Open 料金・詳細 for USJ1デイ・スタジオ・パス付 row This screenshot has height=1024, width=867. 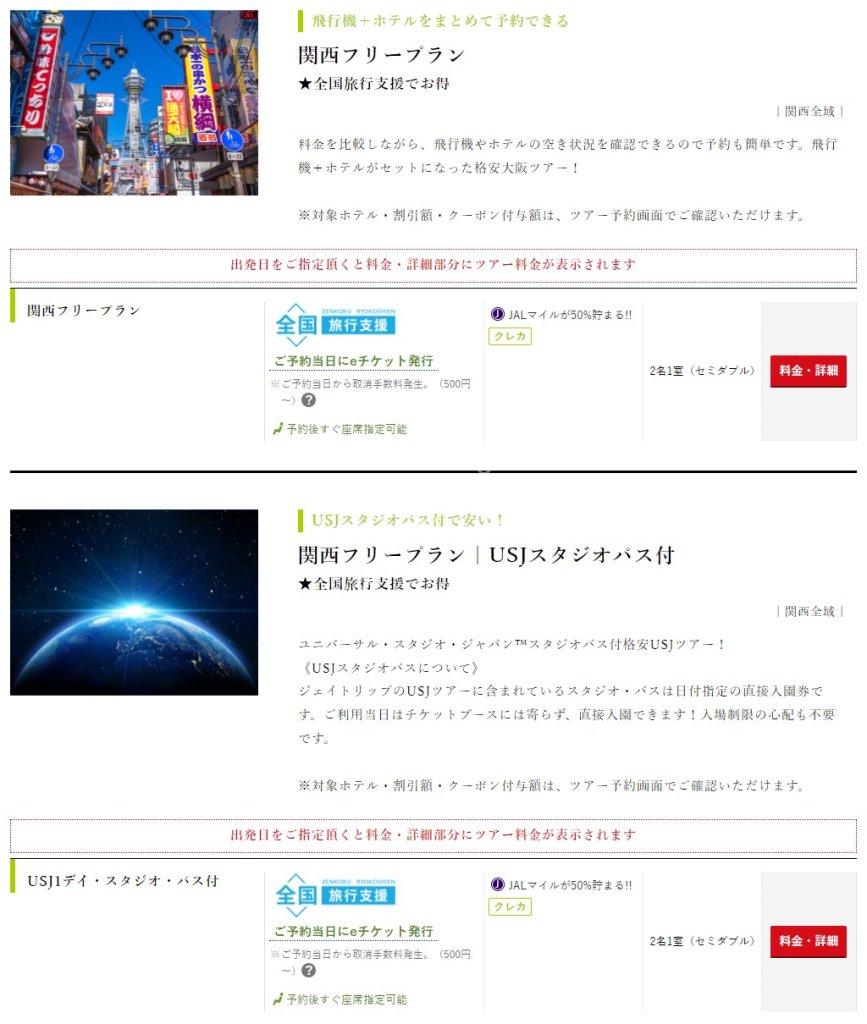808,941
